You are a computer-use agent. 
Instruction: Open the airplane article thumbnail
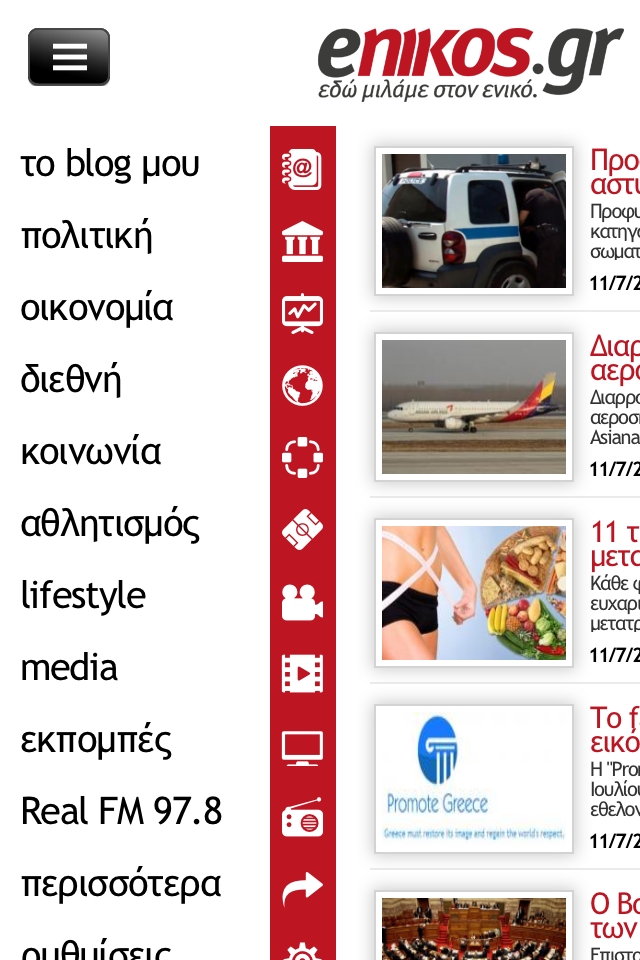click(x=474, y=407)
